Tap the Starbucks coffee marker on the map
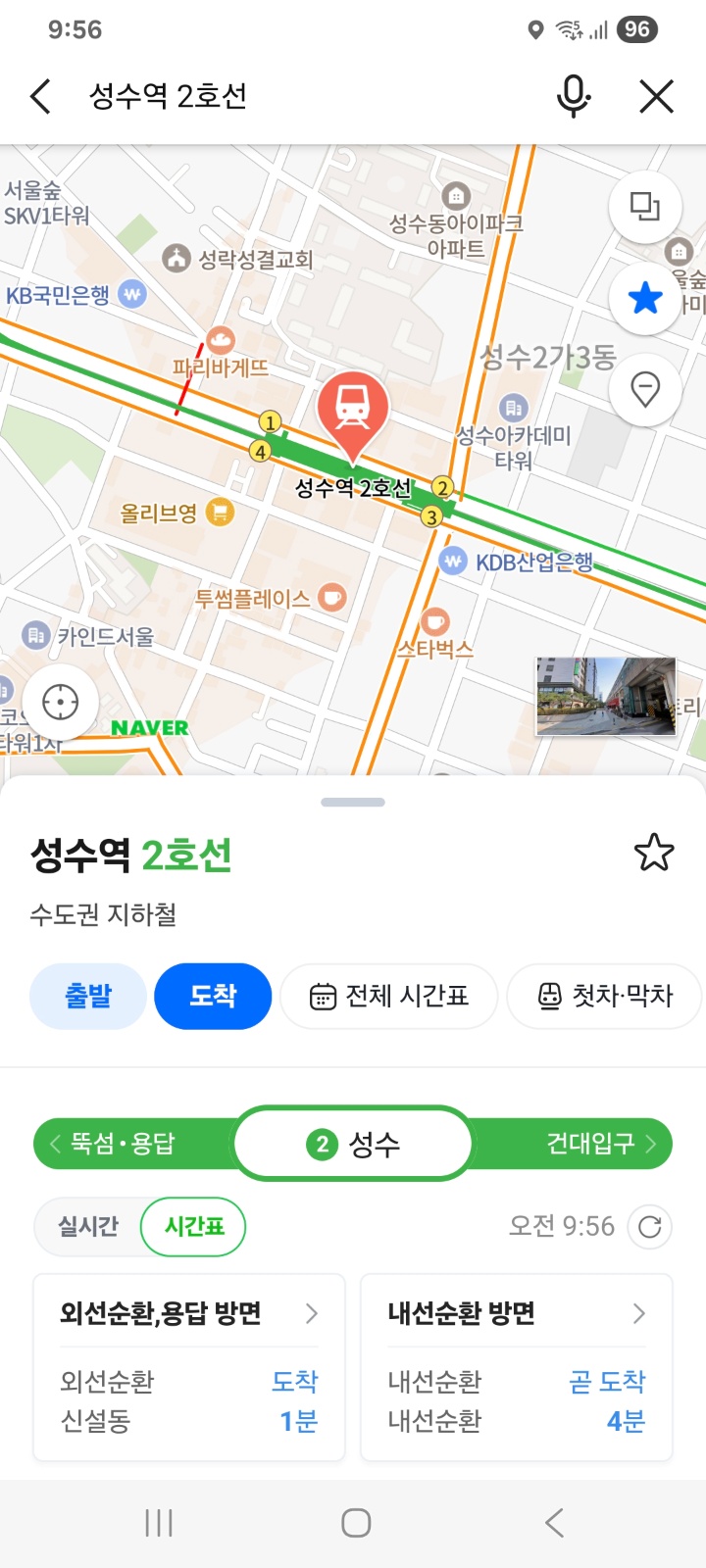The width and height of the screenshot is (706, 1568). click(x=434, y=621)
